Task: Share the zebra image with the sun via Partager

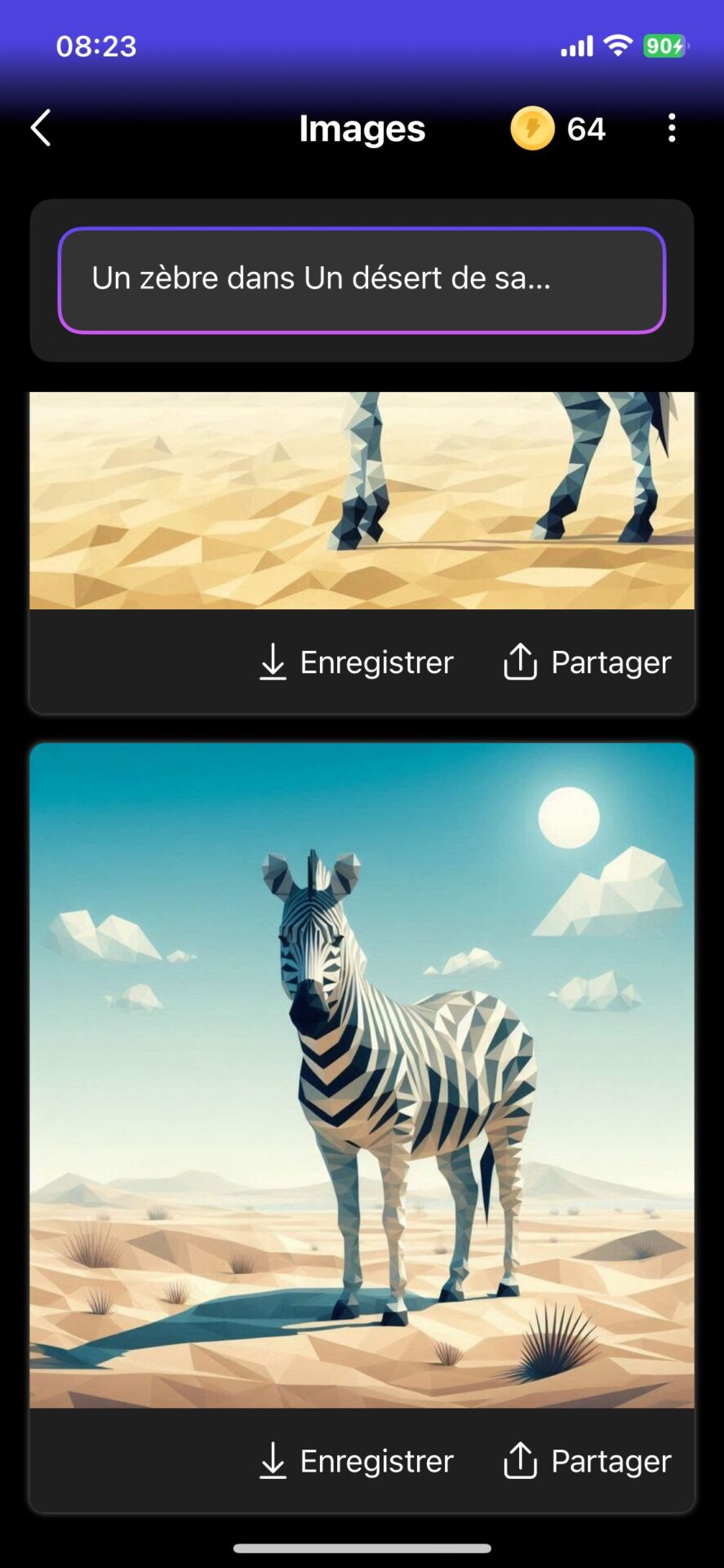Action: [x=588, y=1461]
